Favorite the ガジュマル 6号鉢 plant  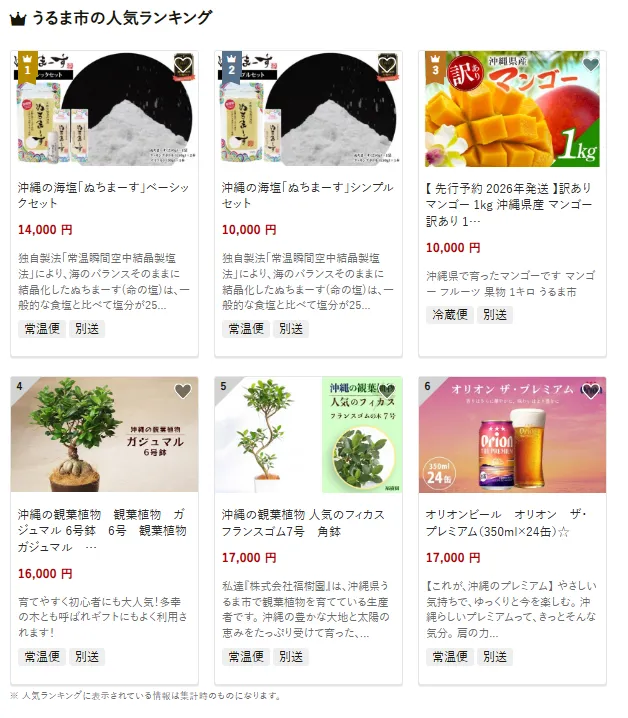pyautogui.click(x=182, y=391)
